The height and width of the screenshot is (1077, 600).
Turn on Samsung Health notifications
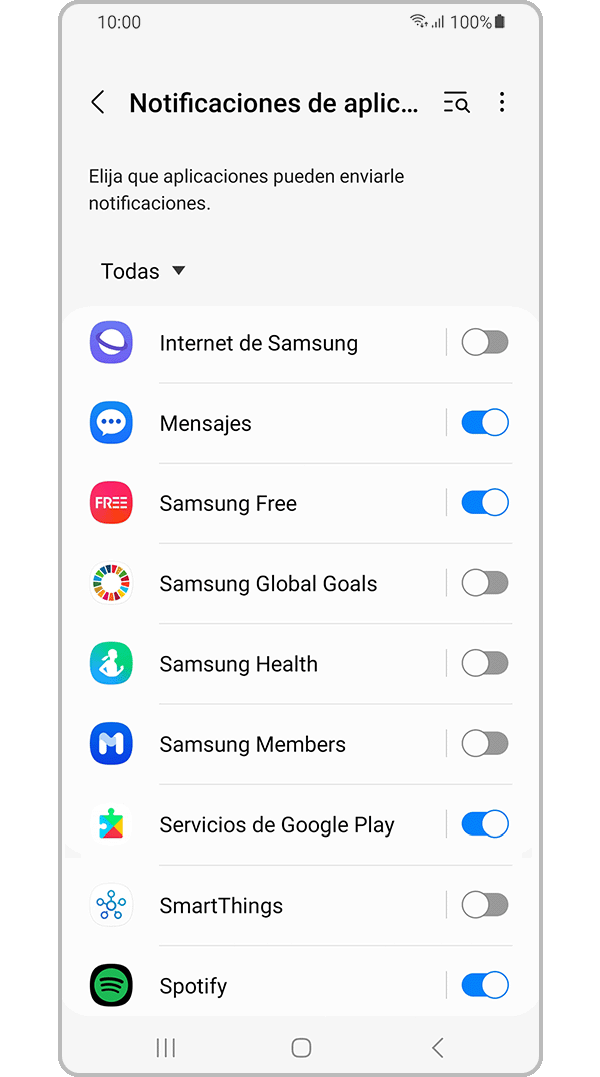(x=485, y=663)
